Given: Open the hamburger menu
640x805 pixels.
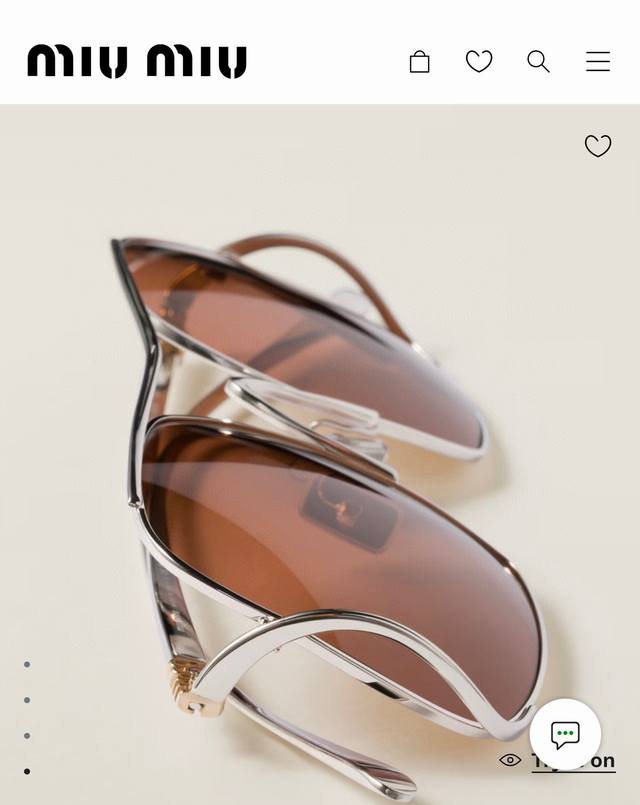Looking at the screenshot, I should (x=598, y=62).
